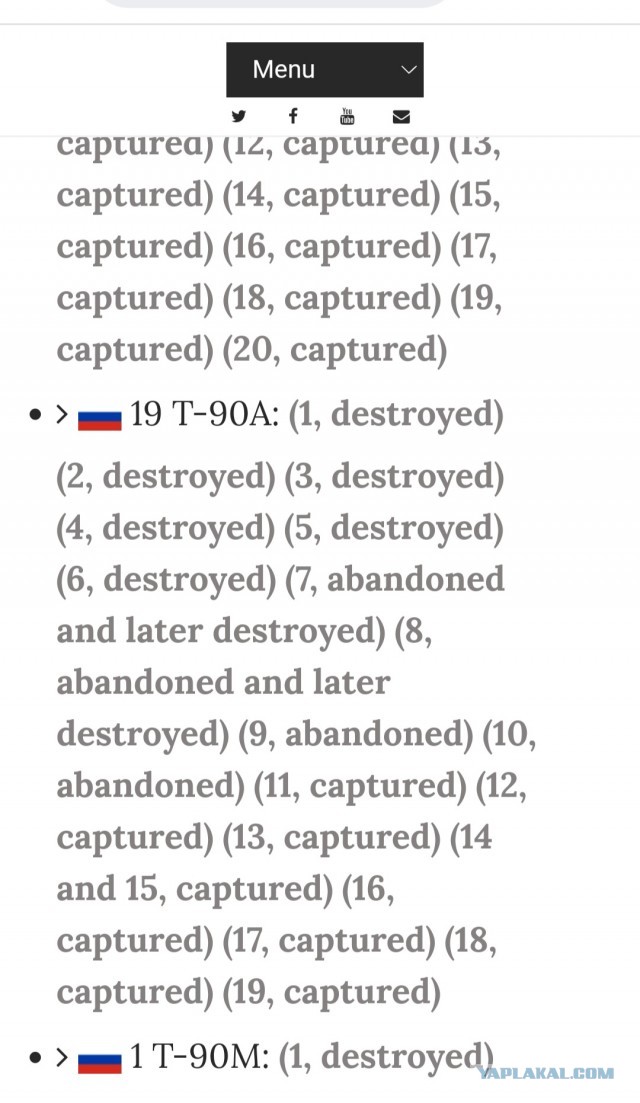The image size is (640, 1103).
Task: Open T-90A entry (14 and 15, captured)
Action: click(x=274, y=863)
